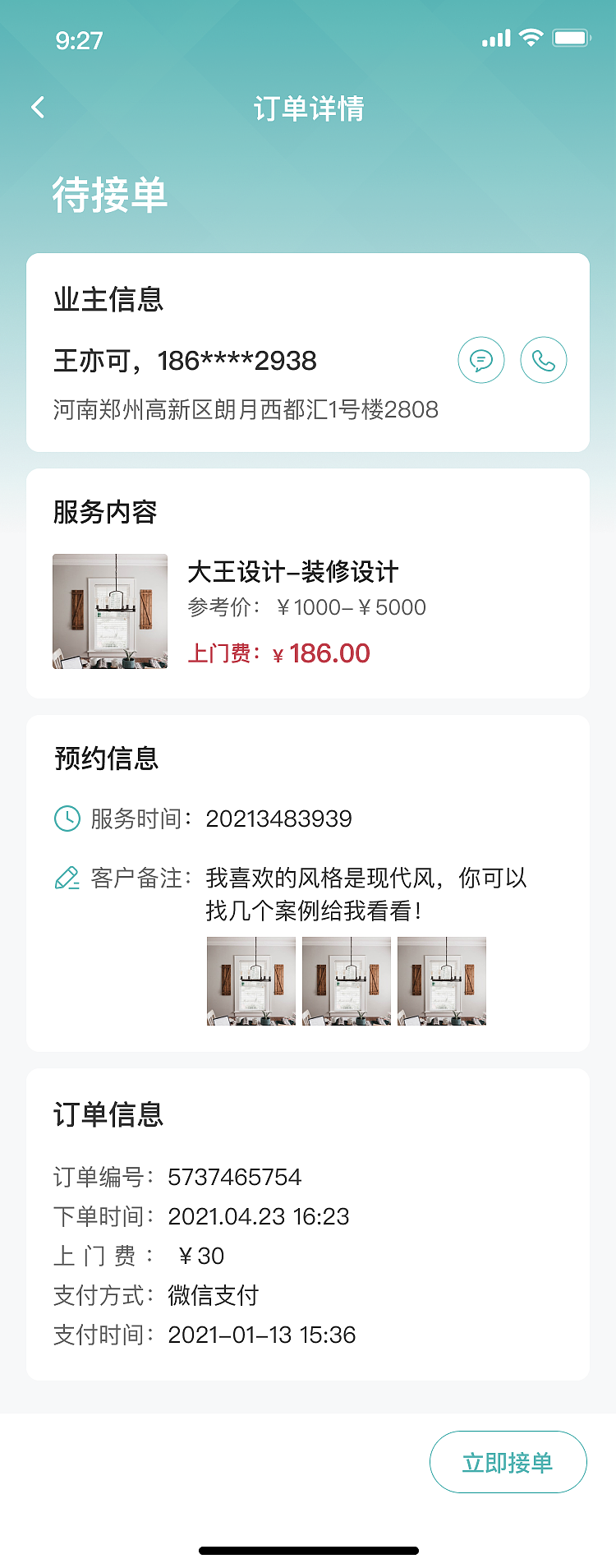Select the 订单详情 title

[308, 108]
